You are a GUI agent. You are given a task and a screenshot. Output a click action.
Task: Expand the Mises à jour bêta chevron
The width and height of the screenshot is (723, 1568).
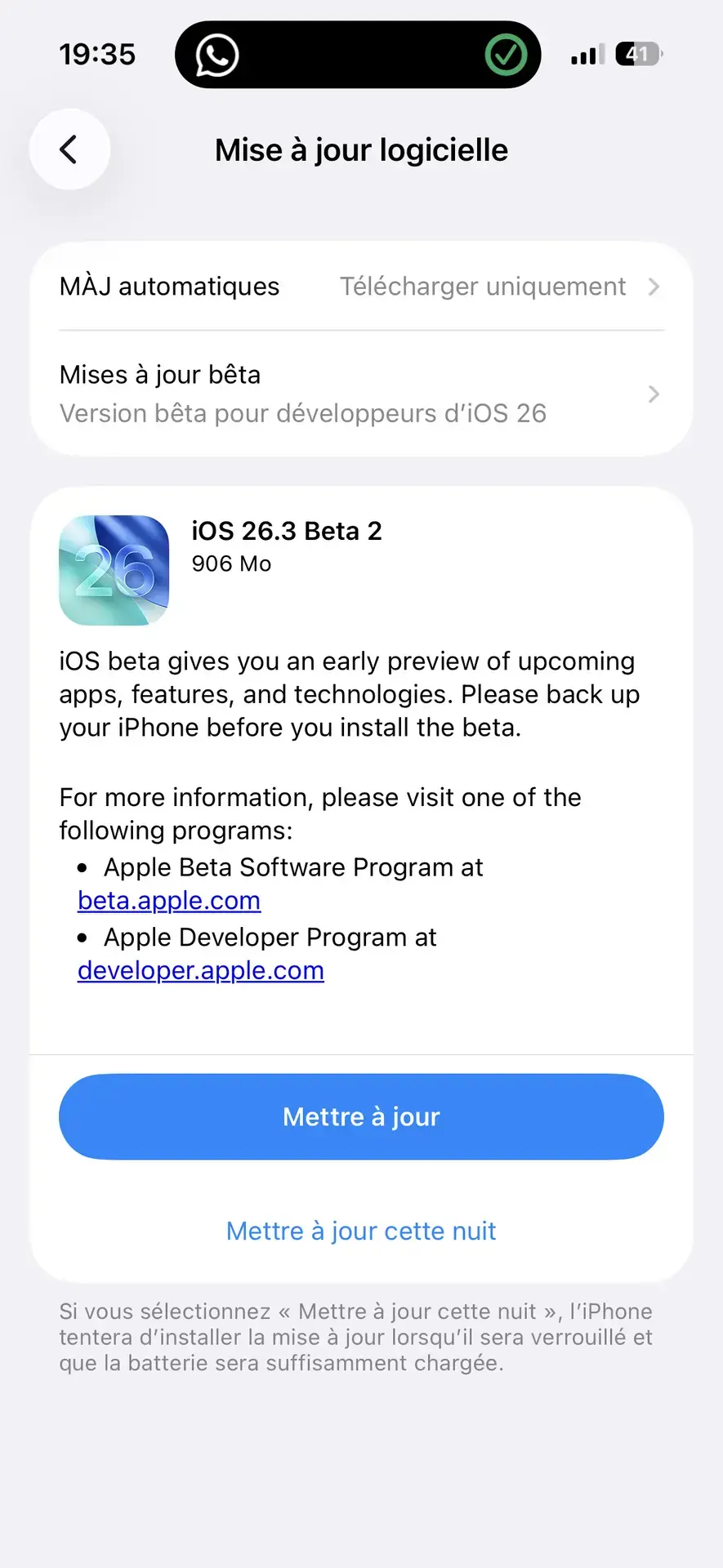click(653, 394)
